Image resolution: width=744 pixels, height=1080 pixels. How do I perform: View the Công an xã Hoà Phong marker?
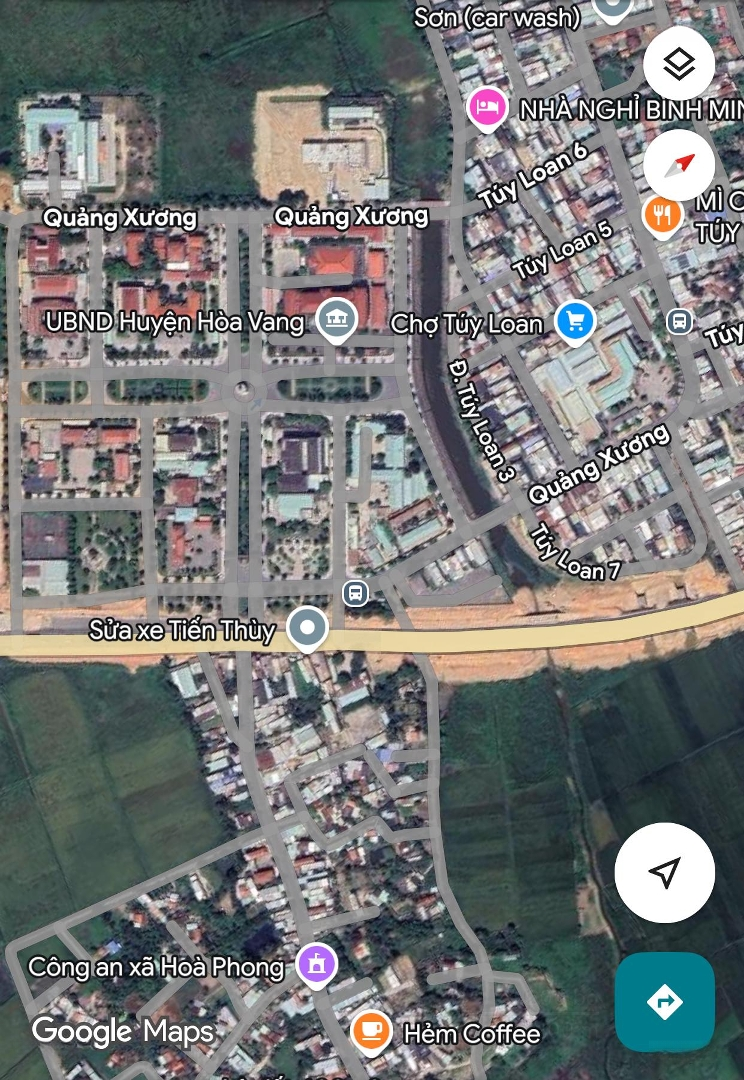click(x=317, y=965)
